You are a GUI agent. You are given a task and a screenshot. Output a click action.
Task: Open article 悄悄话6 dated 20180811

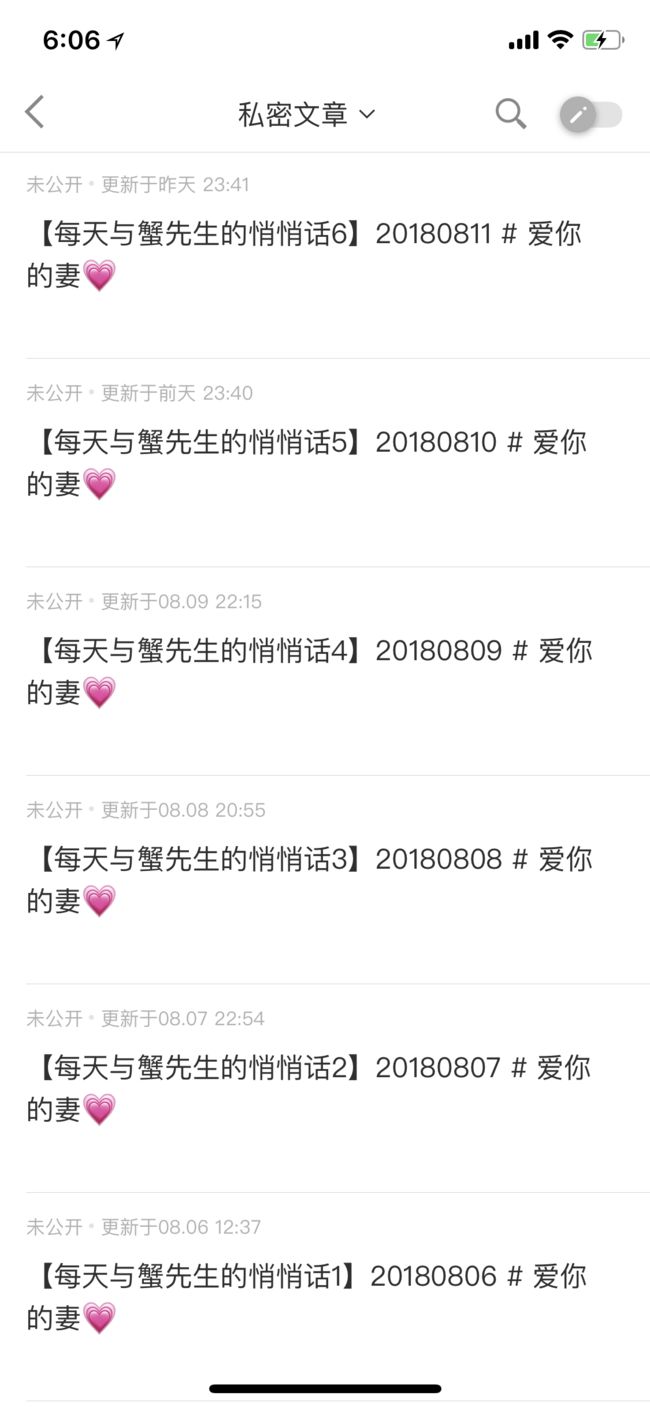(325, 255)
